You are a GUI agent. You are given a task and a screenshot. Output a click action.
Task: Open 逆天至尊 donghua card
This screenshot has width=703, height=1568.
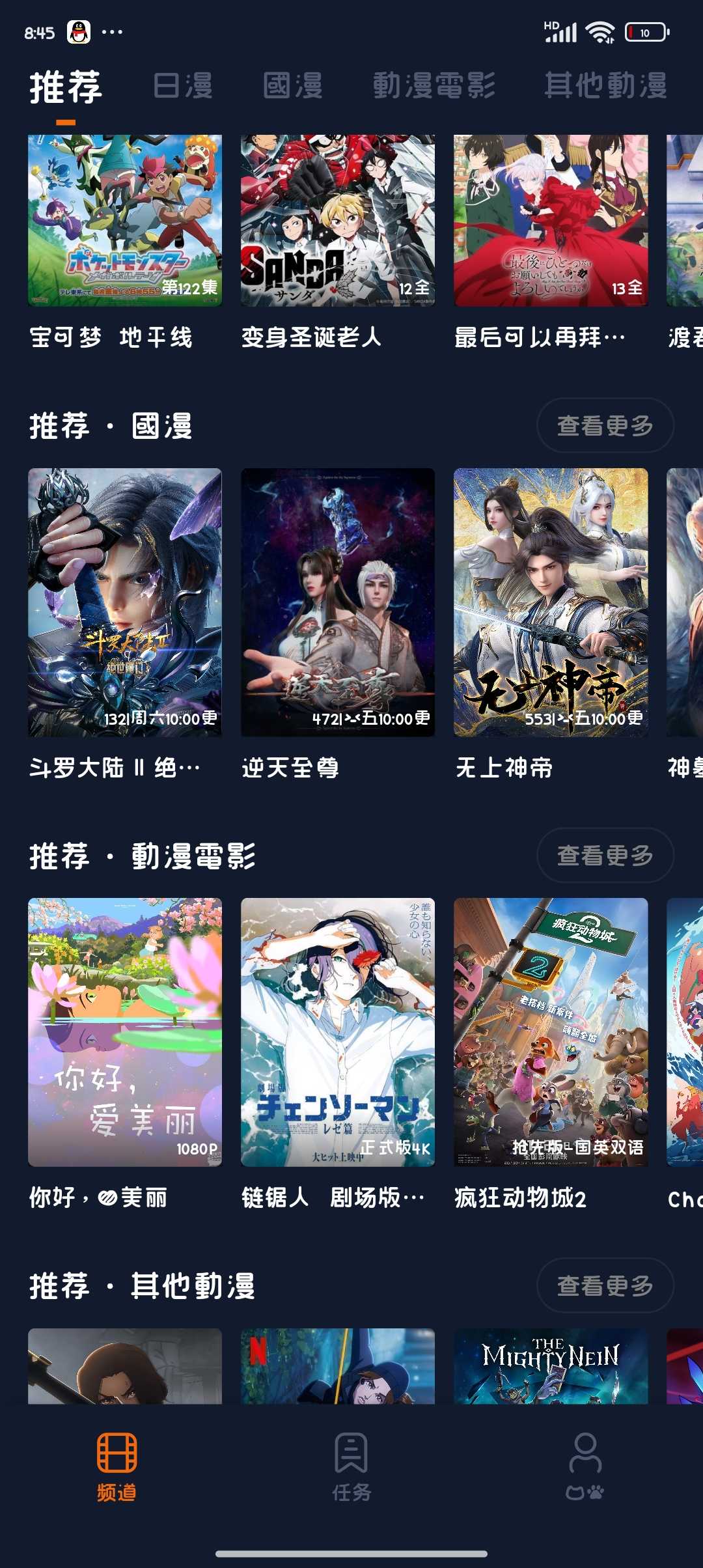338,602
